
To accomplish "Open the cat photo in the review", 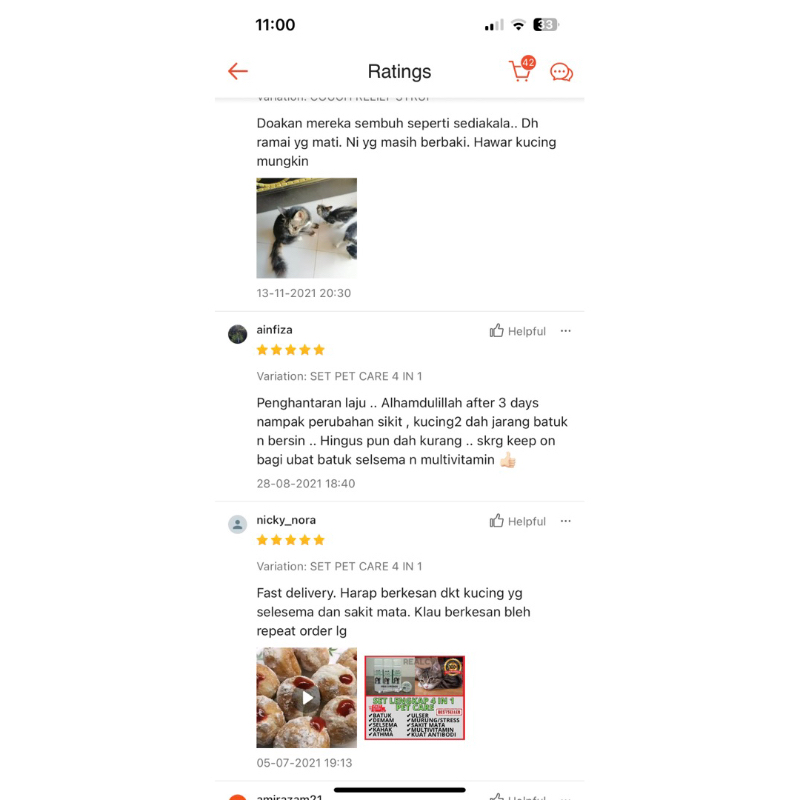I will (x=307, y=228).
